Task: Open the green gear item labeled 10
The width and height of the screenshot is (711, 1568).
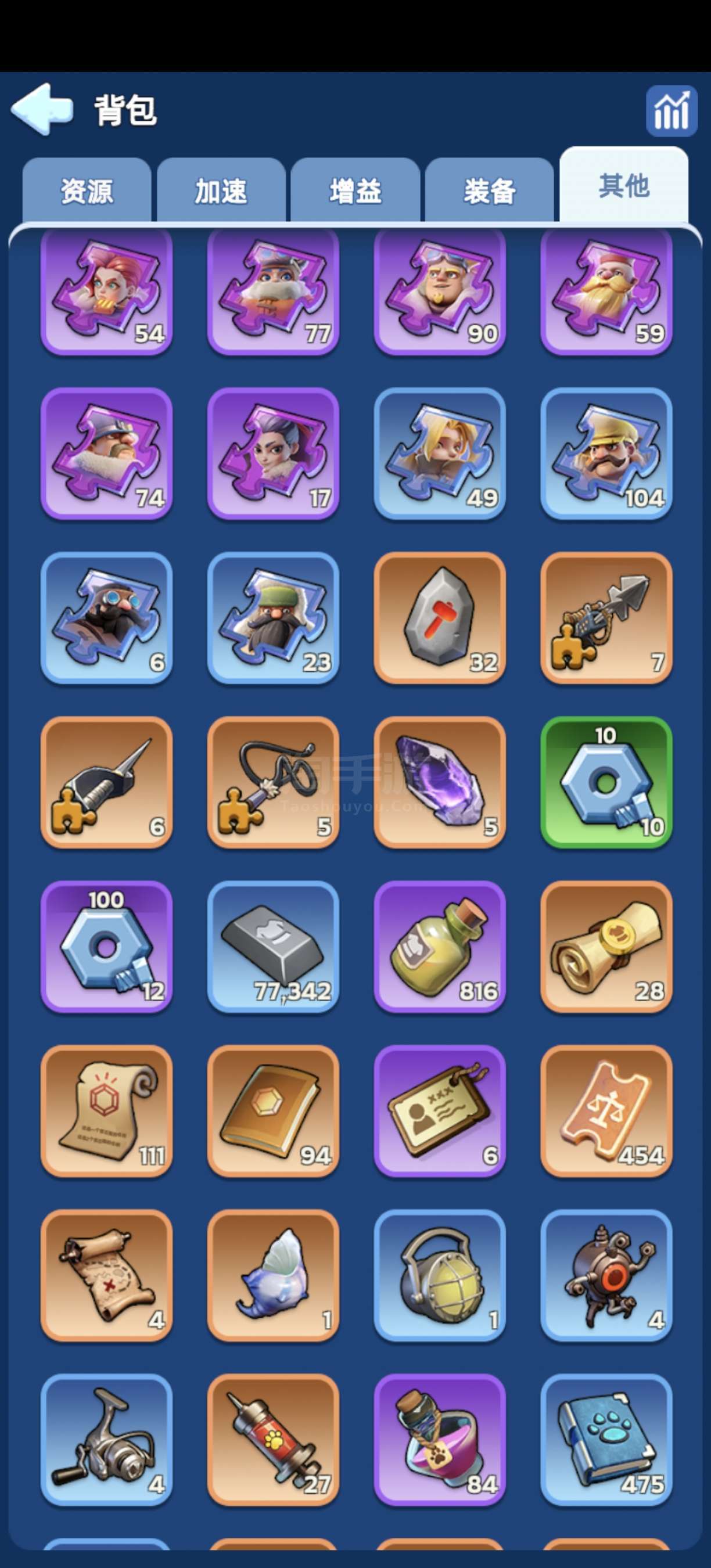Action: (x=606, y=782)
